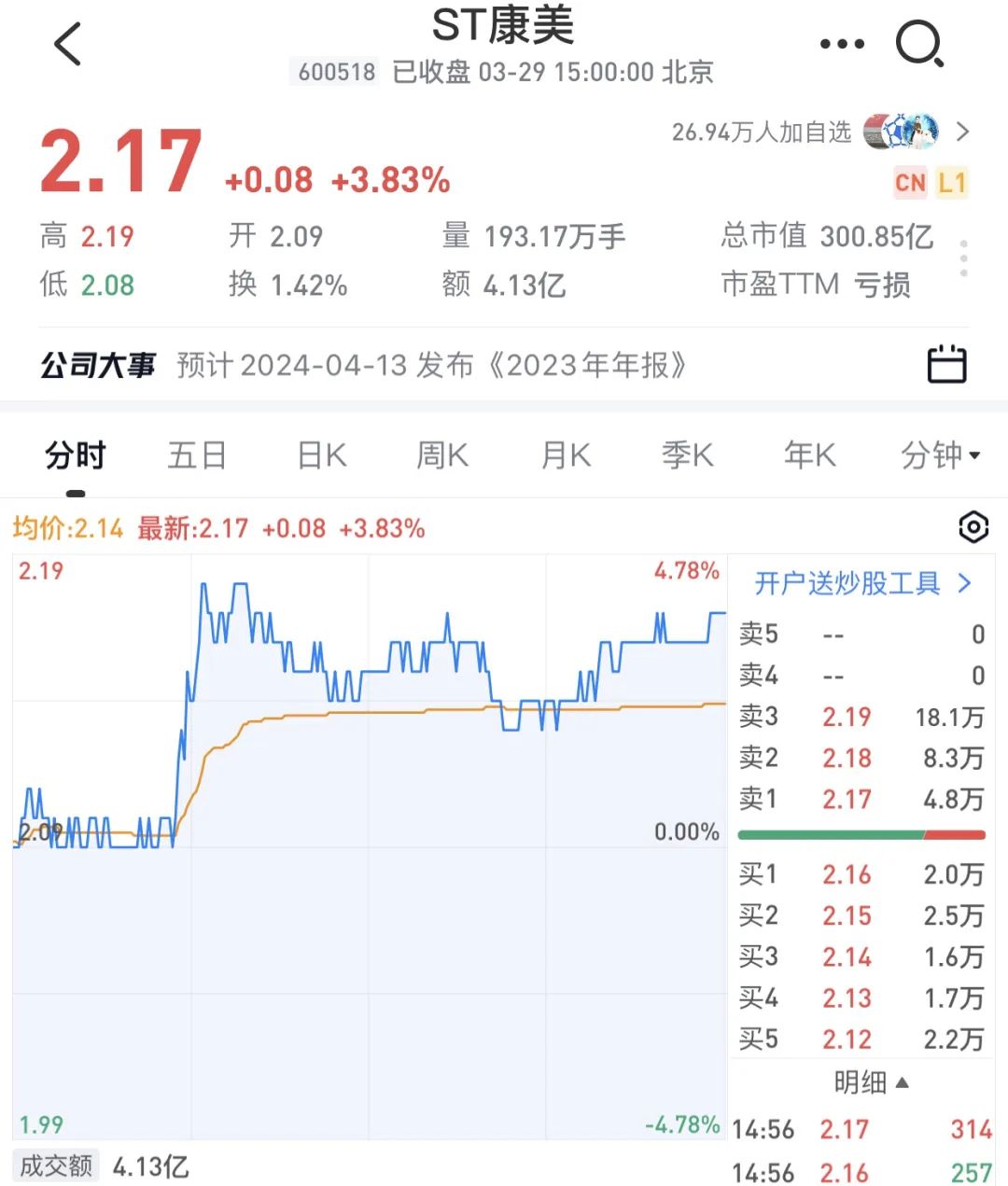Switch to the 年K chart tab
Viewport: 1008px width, 1186px height.
809,455
